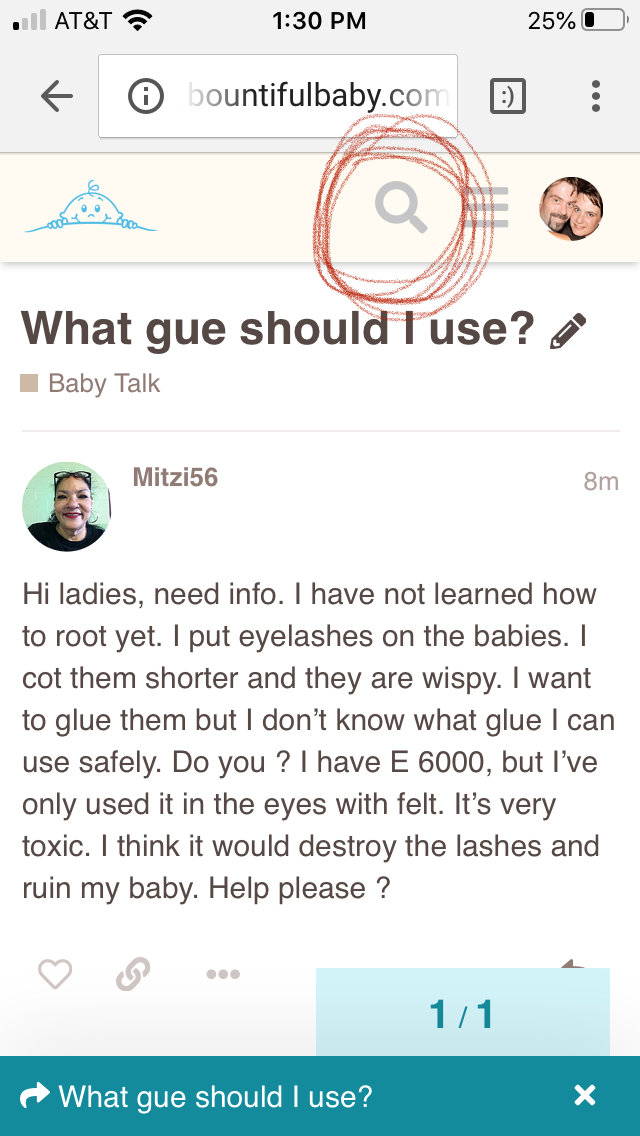Open the browser tab switcher
Viewport: 640px width, 1136px height.
(x=508, y=96)
